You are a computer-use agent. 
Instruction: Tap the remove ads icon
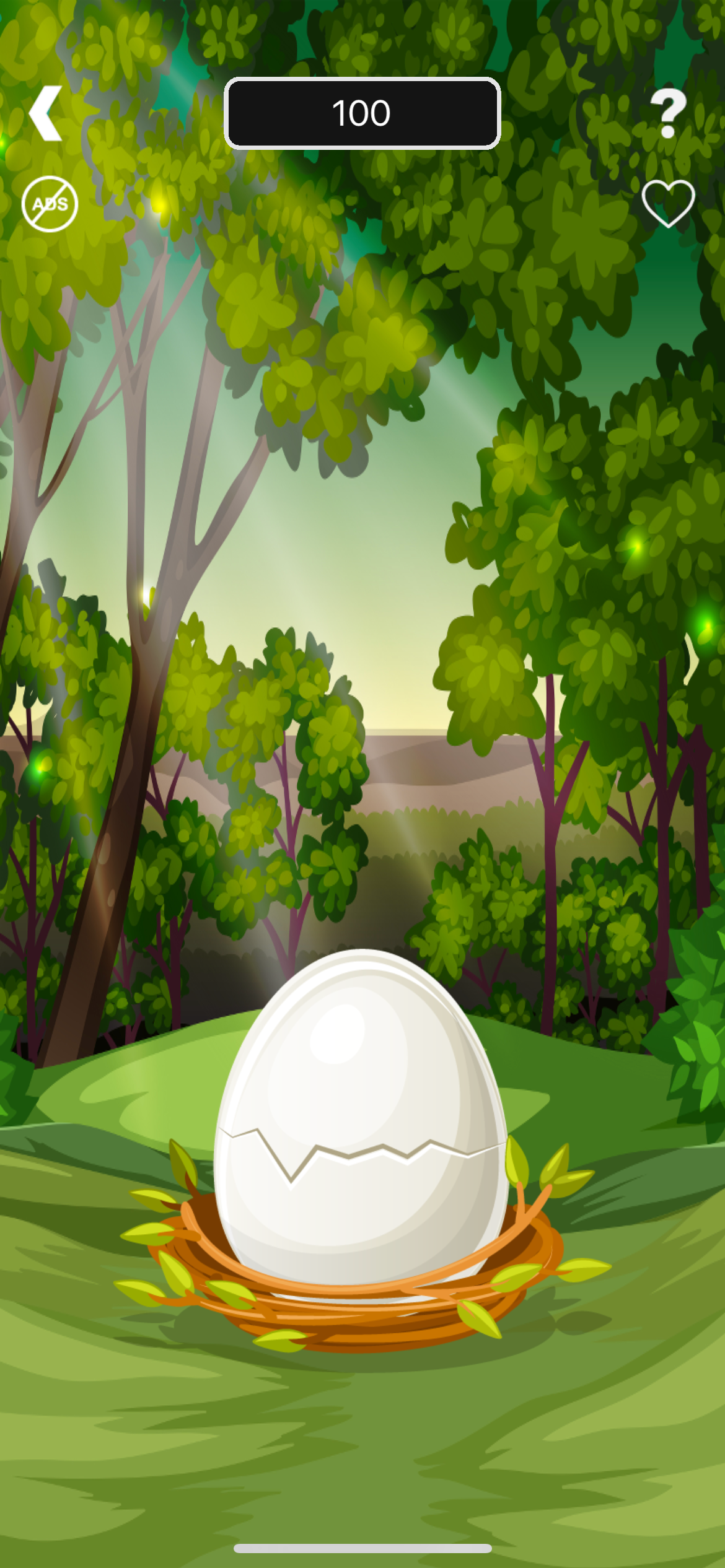coord(50,204)
